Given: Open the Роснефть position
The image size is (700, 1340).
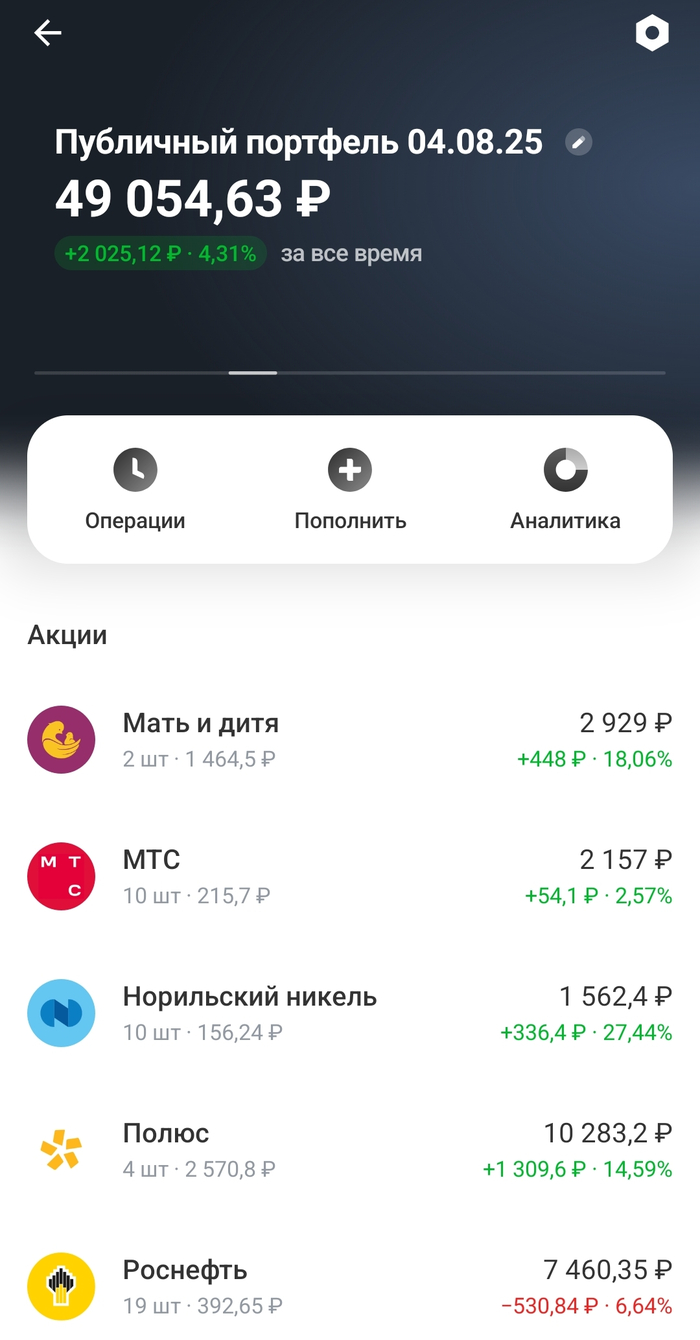Looking at the screenshot, I should click(x=350, y=1286).
